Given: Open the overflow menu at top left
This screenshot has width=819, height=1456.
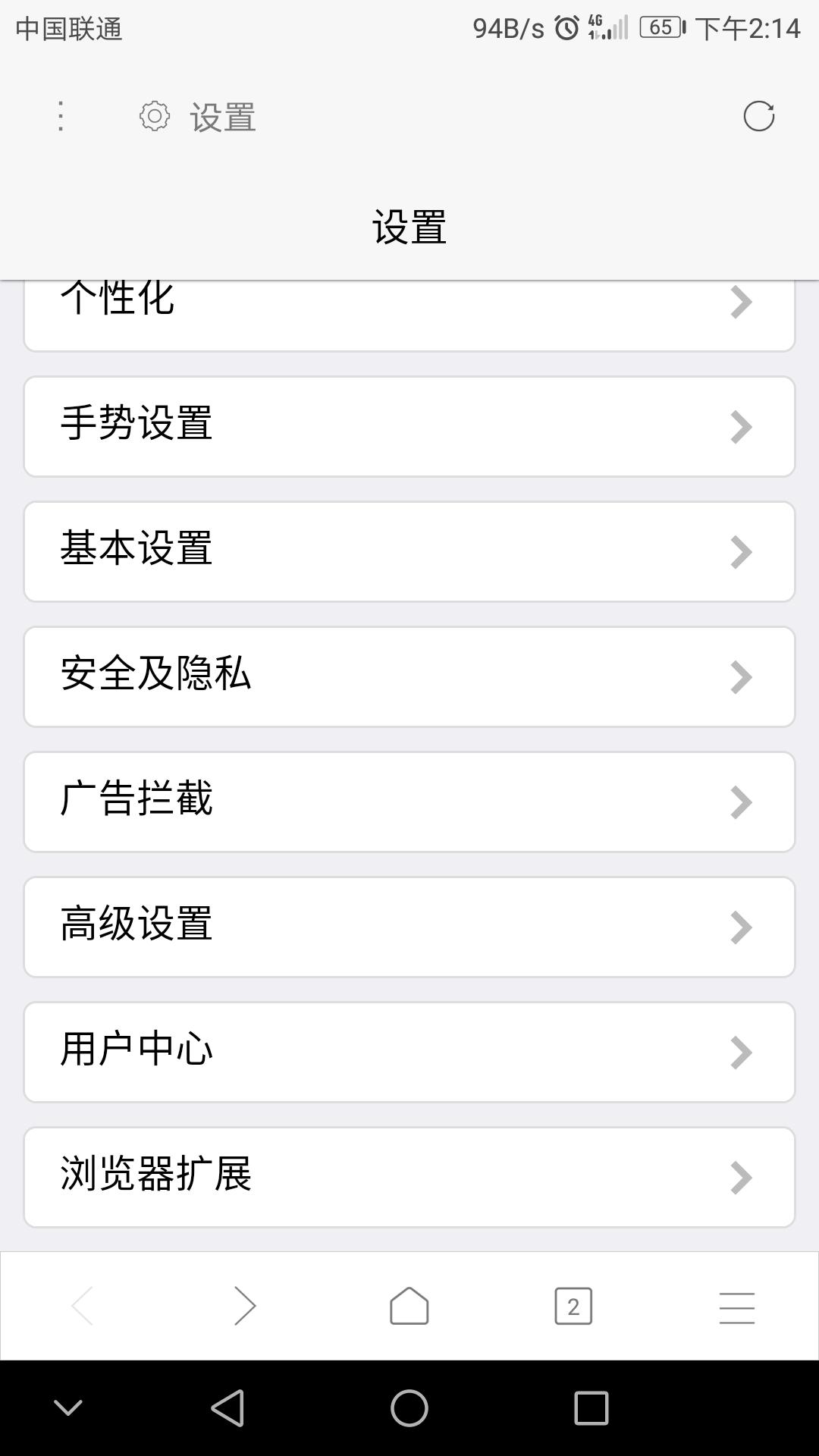Looking at the screenshot, I should pos(60,118).
